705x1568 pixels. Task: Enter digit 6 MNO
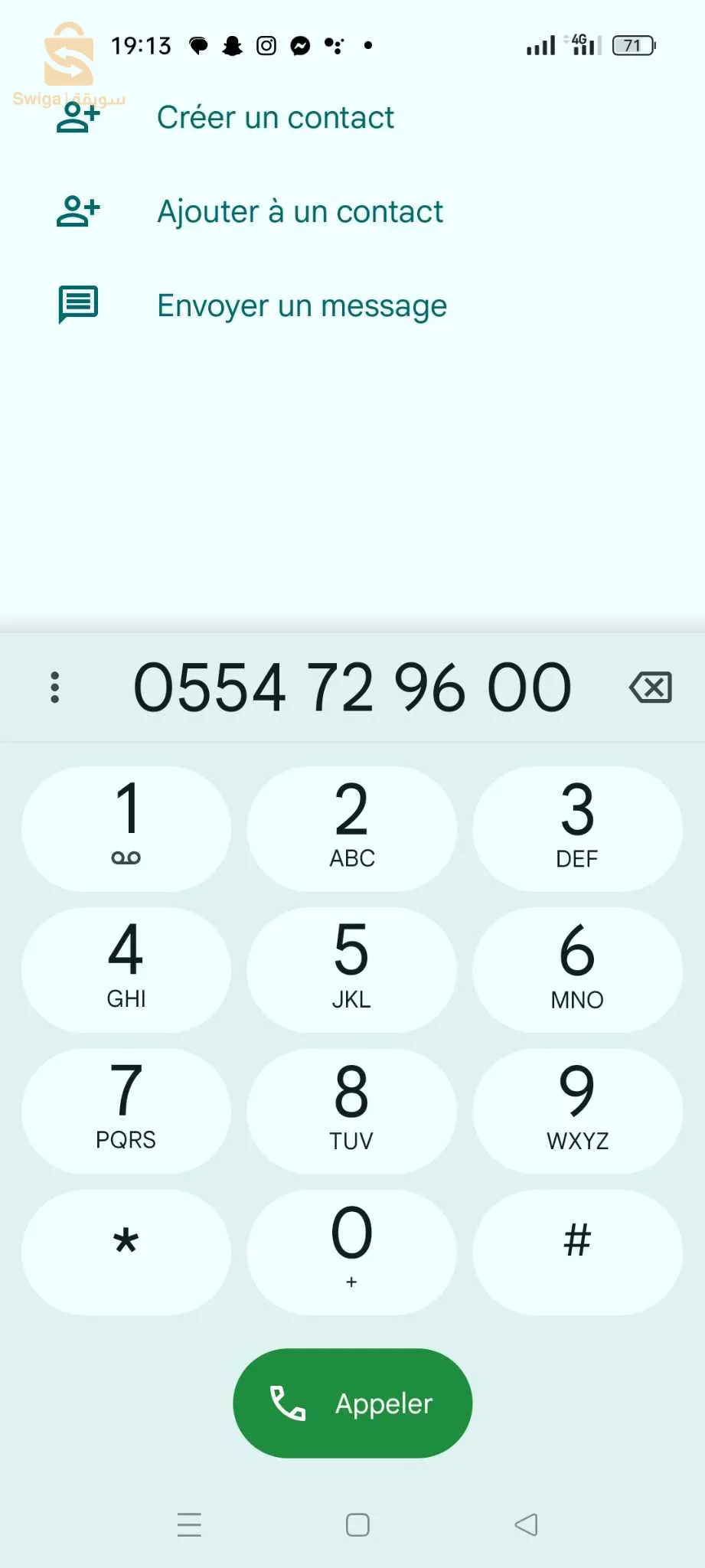[x=577, y=969]
